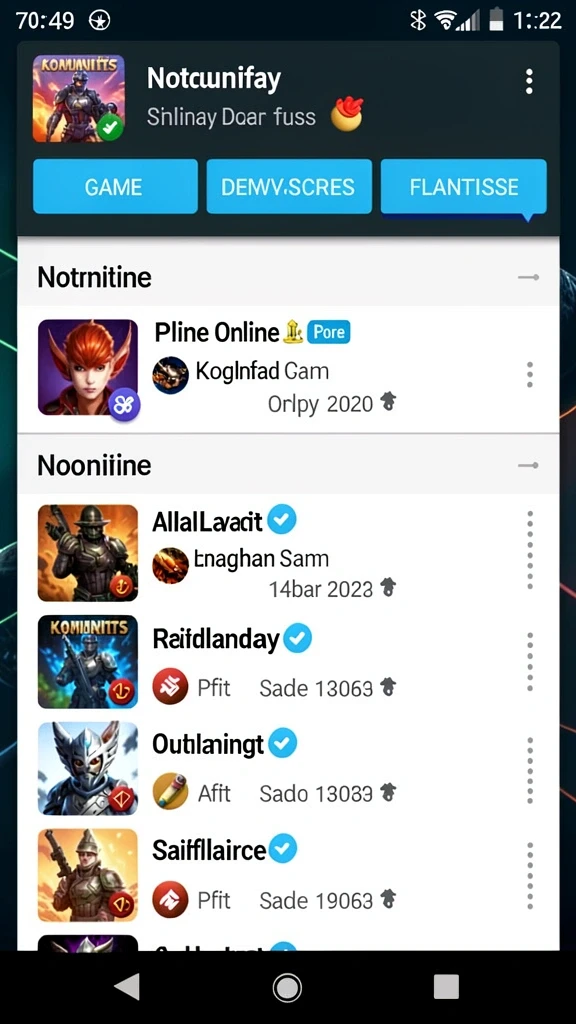
Task: Tap the three dots next to Raitdlanday
Action: [x=530, y=662]
